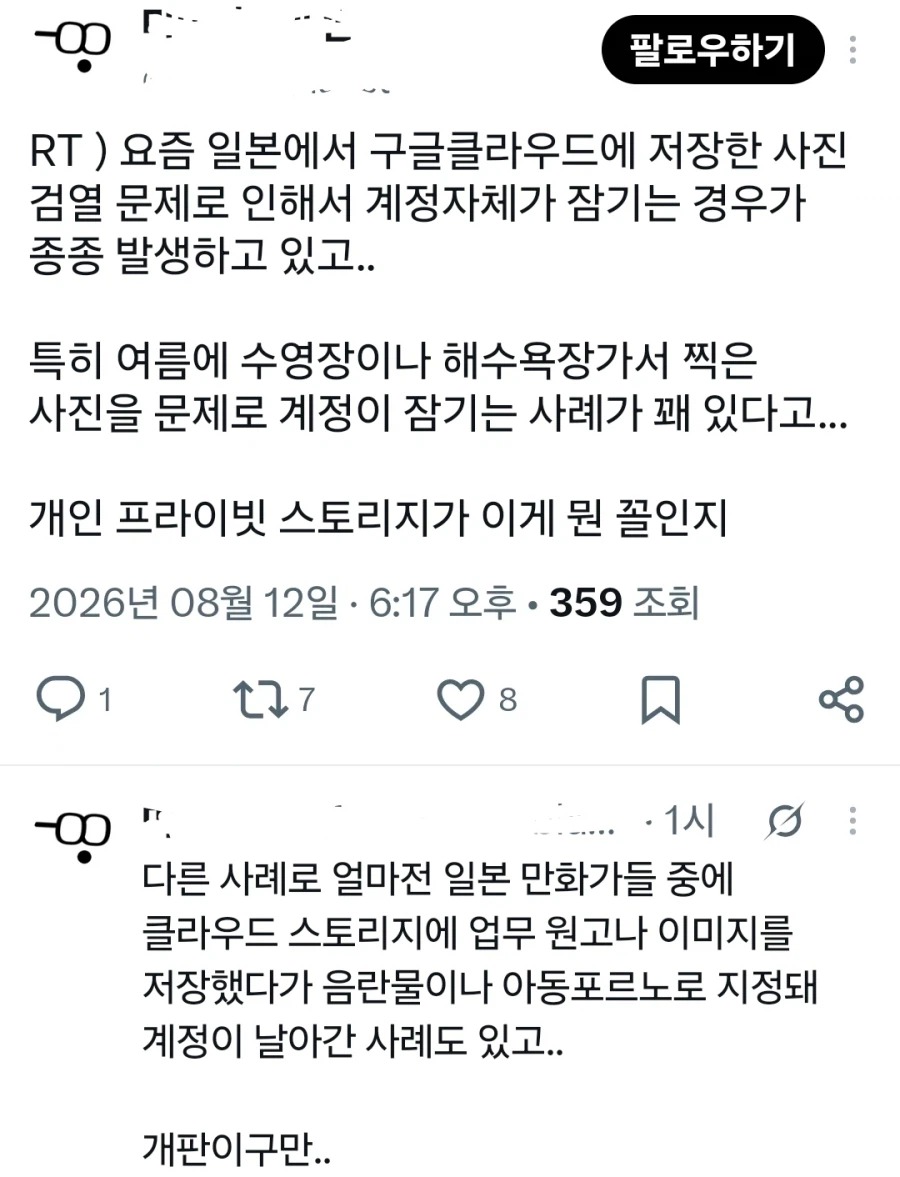900x1177 pixels.
Task: Like the main post with the heart
Action: pyautogui.click(x=460, y=699)
